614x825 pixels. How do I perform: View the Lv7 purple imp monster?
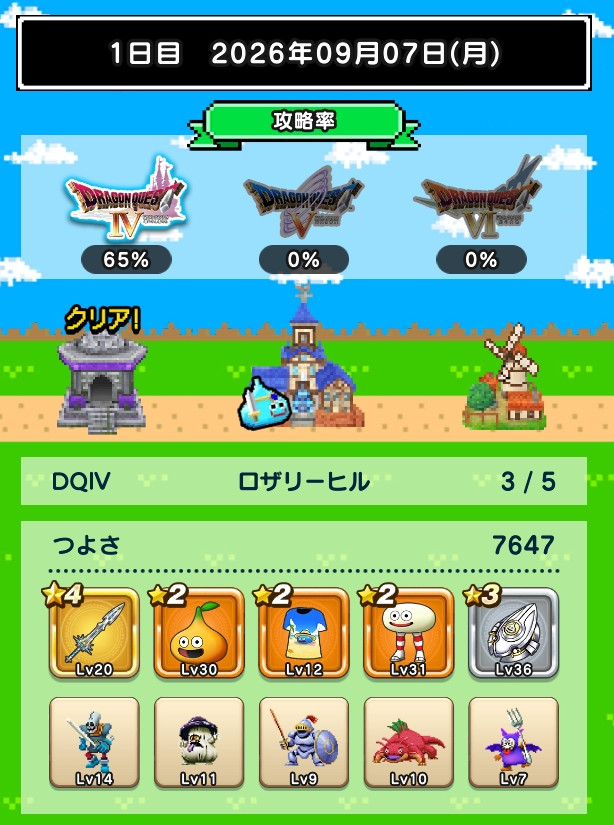click(514, 742)
